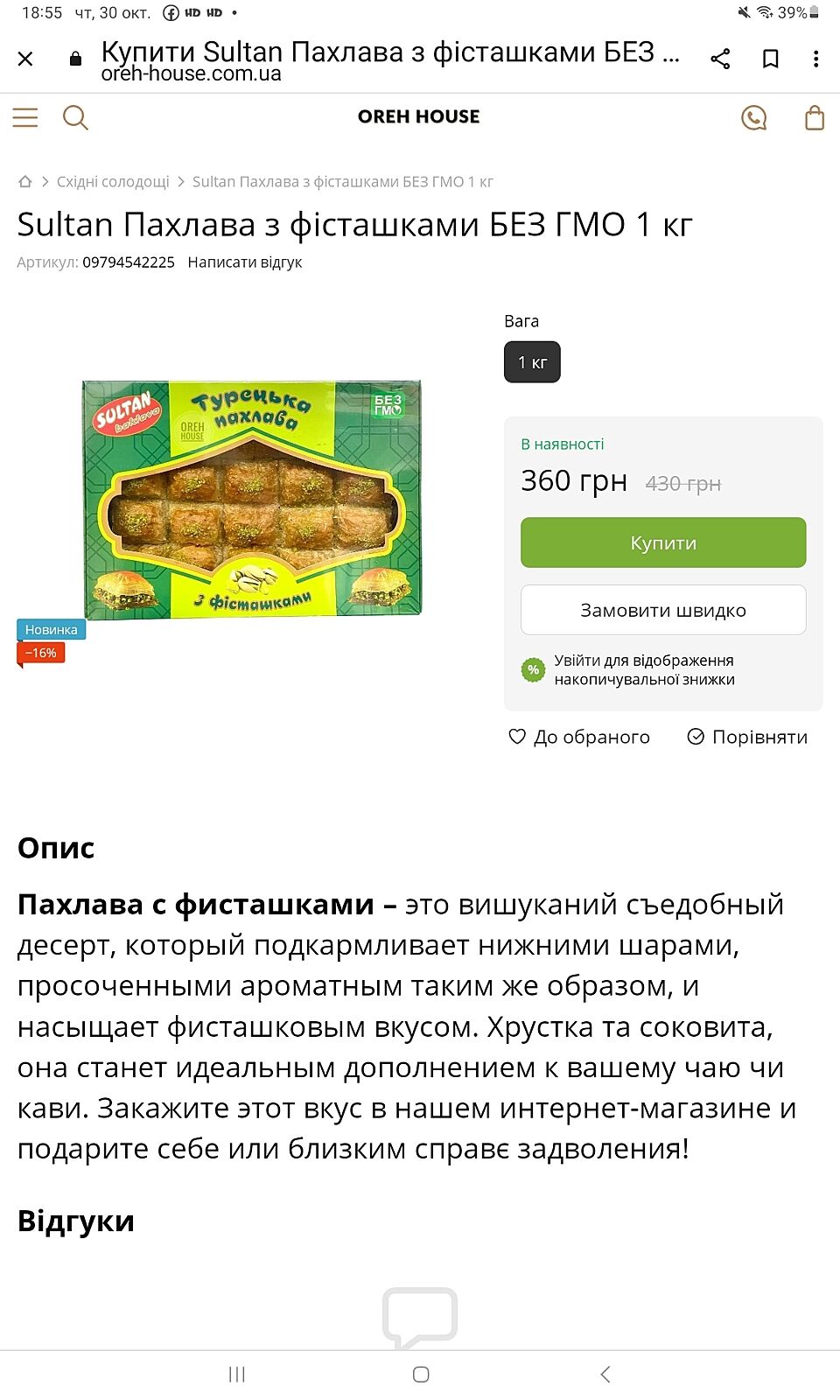Open the Східні солодощі breadcrumb
840x1400 pixels.
tap(113, 182)
